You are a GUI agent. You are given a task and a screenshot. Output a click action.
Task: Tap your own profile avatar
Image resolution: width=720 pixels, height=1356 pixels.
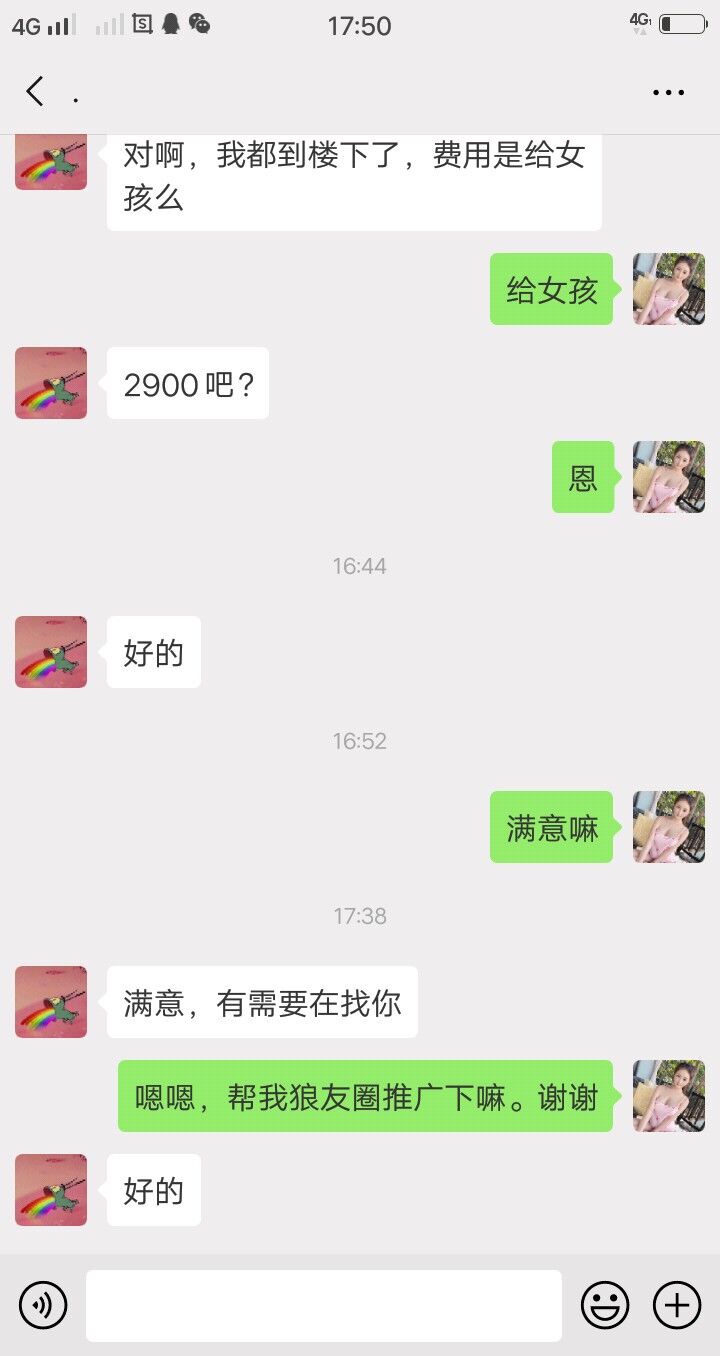tap(667, 289)
